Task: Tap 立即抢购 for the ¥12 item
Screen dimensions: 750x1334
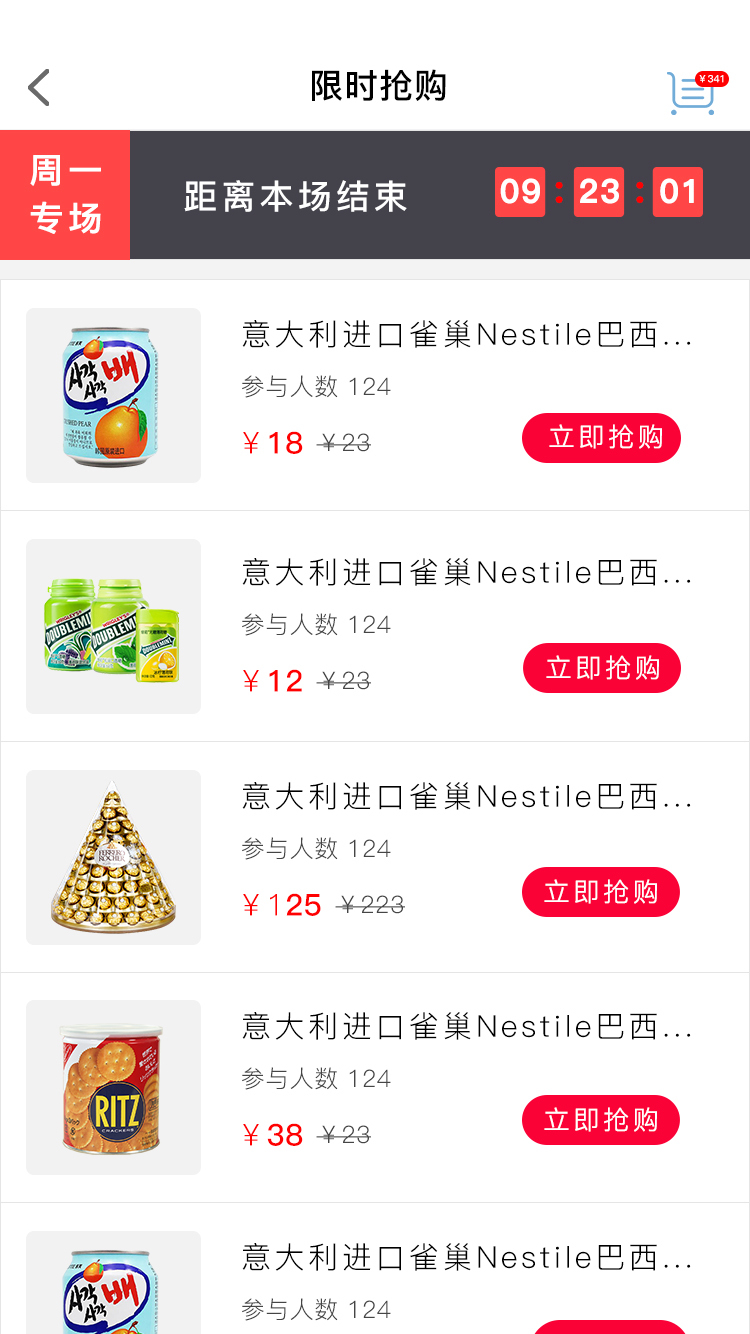Action: [602, 668]
